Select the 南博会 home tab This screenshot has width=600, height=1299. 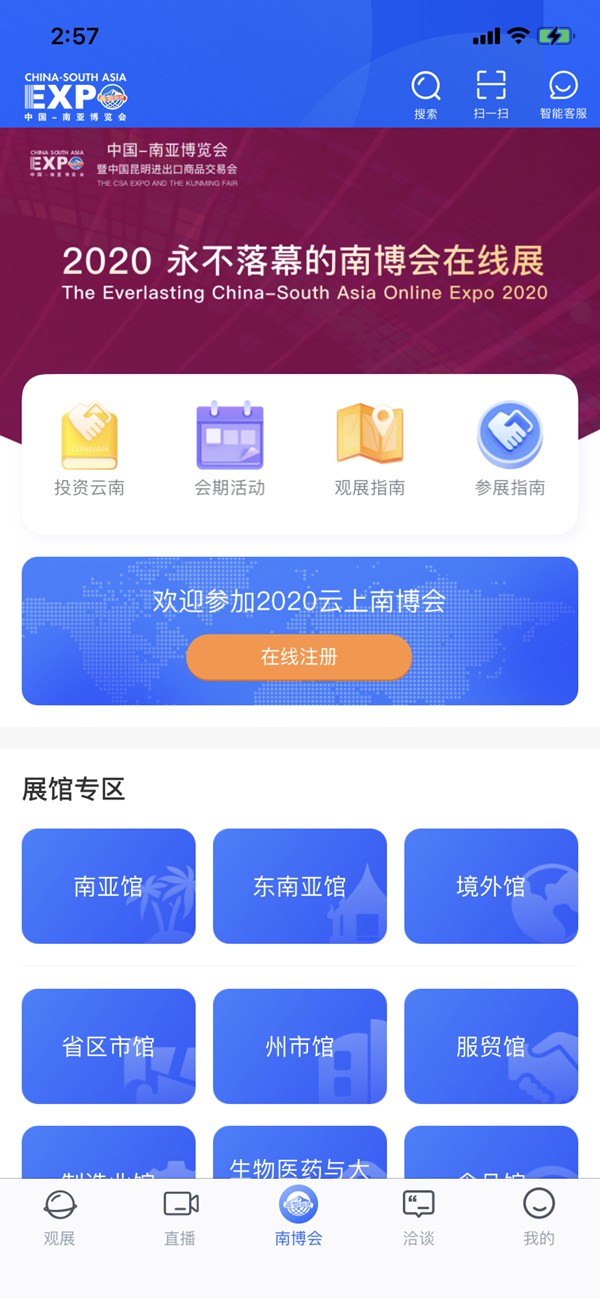pos(299,1216)
